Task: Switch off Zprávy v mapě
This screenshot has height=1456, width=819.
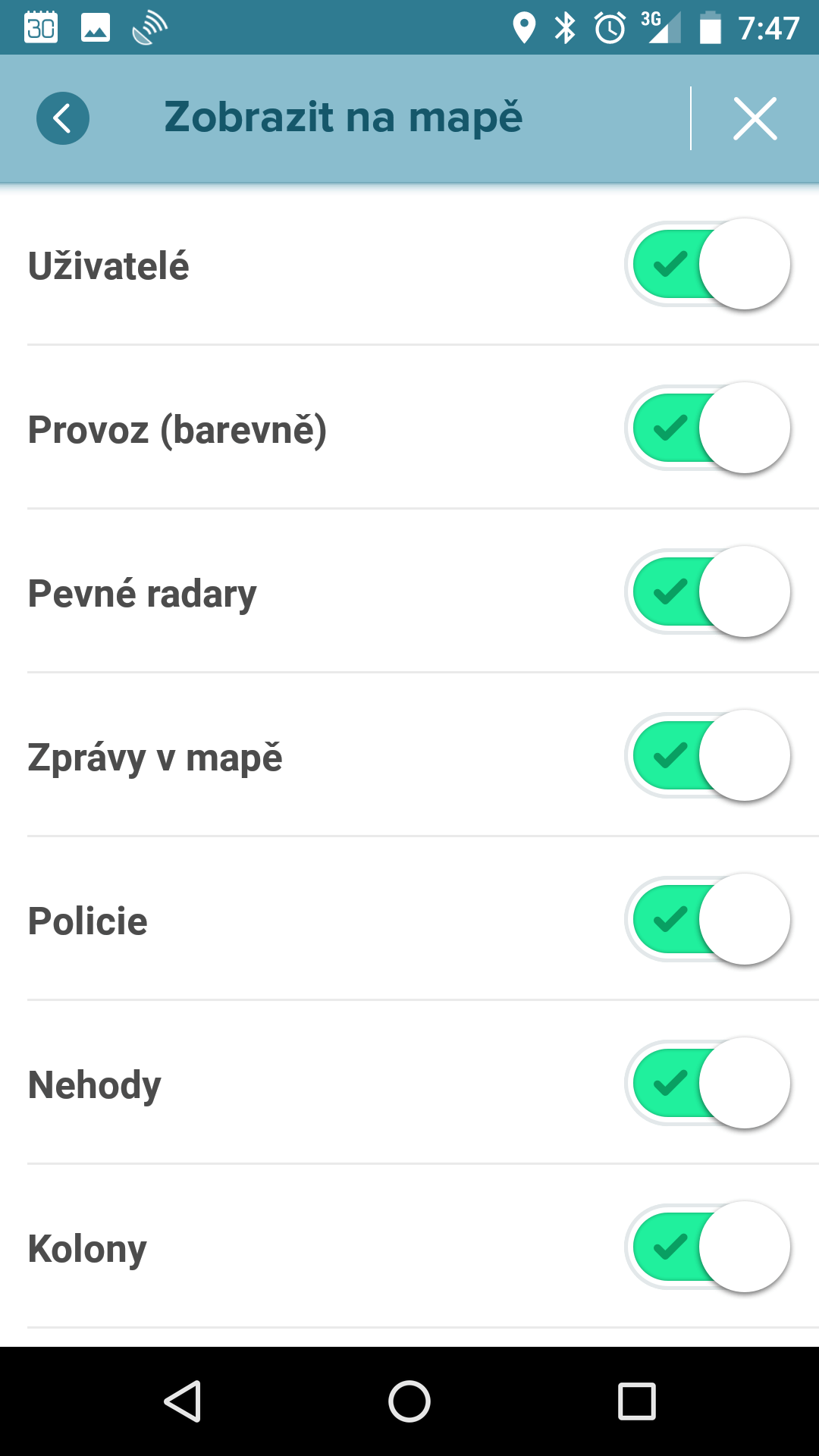Action: (x=708, y=755)
